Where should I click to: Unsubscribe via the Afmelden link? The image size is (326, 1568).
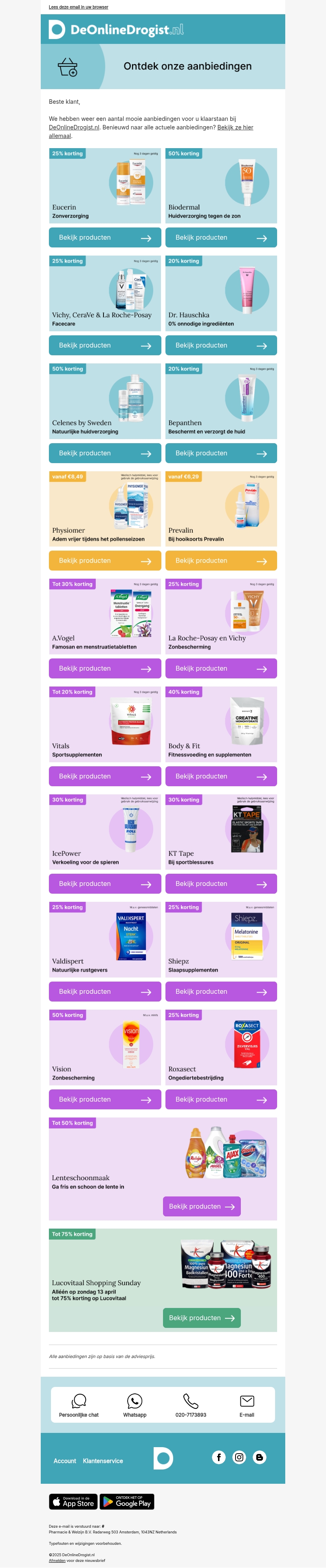[x=57, y=1561]
